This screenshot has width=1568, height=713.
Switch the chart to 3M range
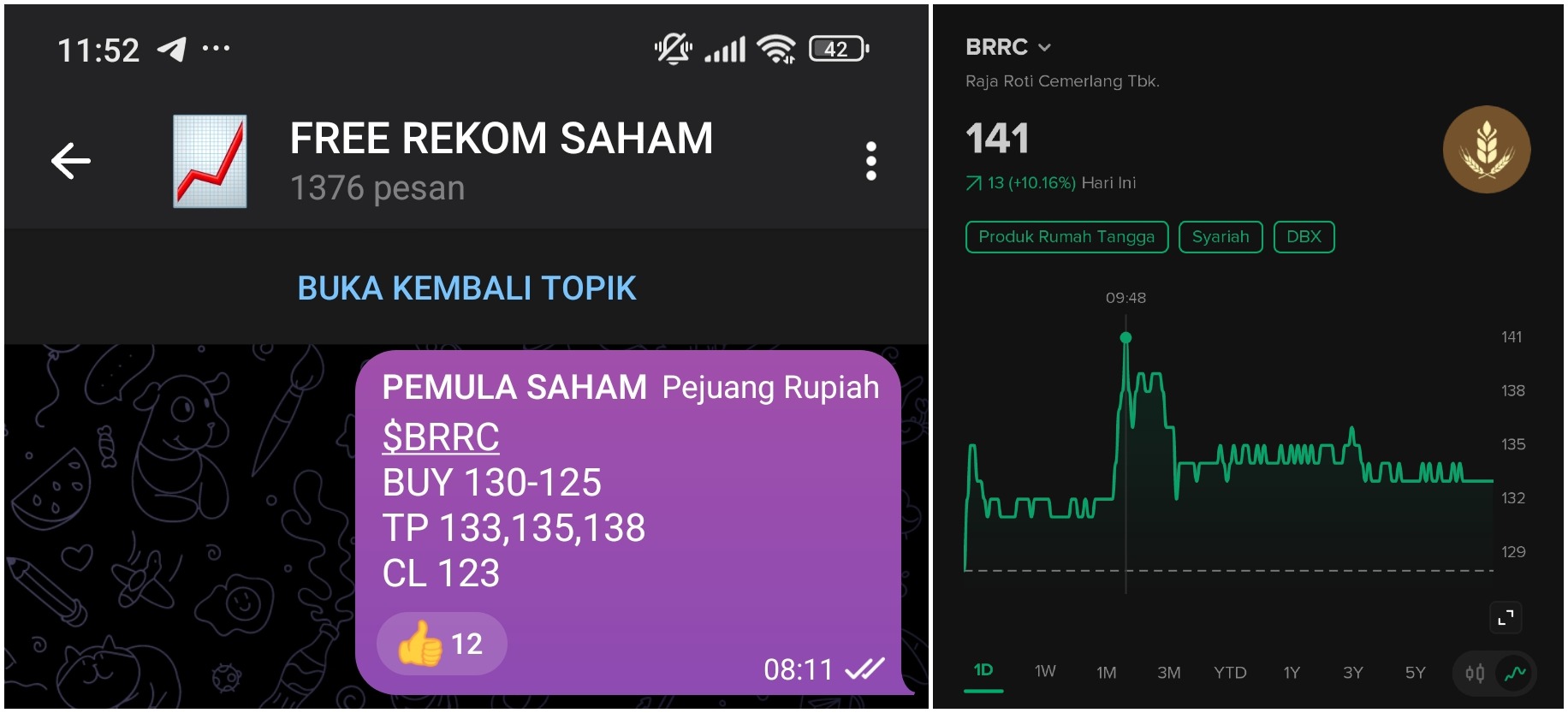(1168, 673)
